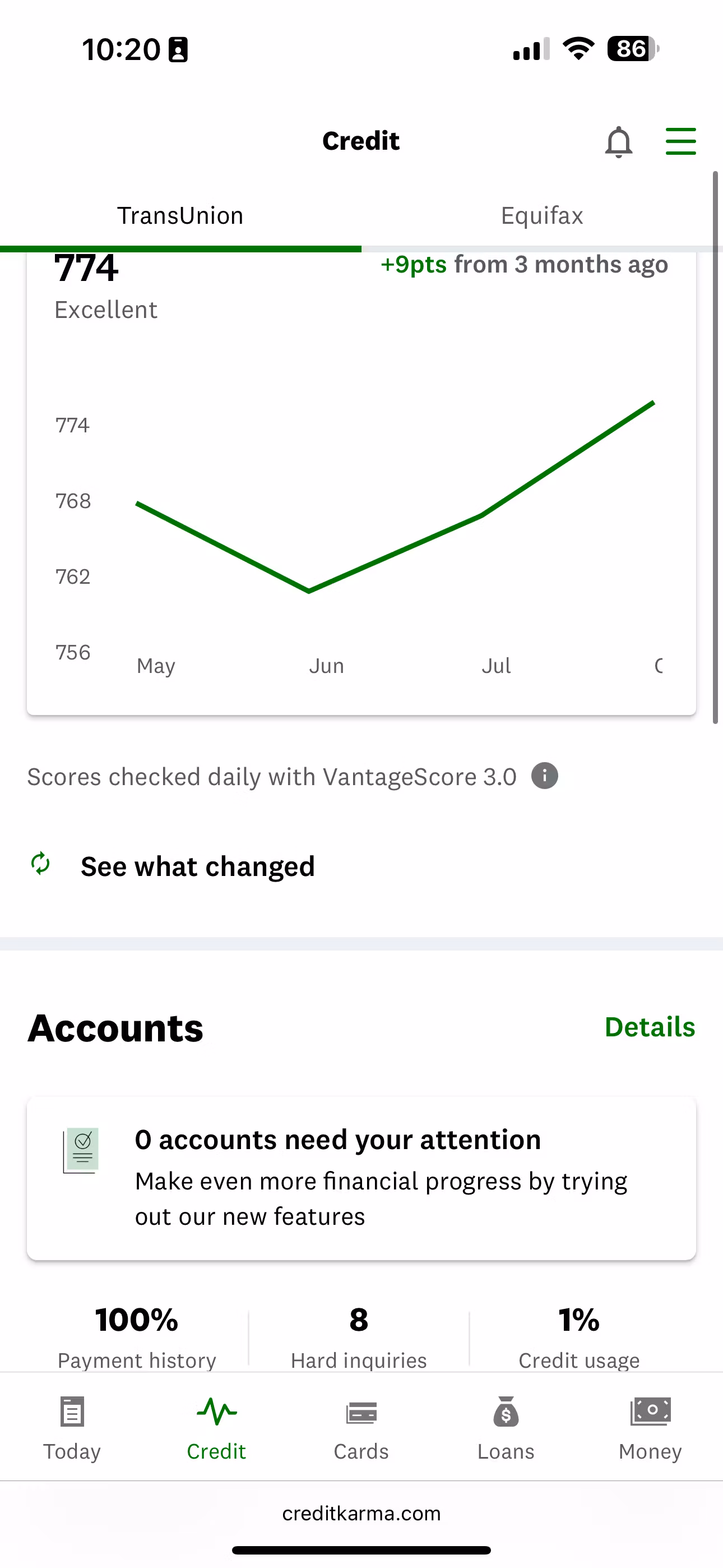This screenshot has width=723, height=1568.
Task: Switch to the Cards tab
Action: pyautogui.click(x=361, y=1427)
